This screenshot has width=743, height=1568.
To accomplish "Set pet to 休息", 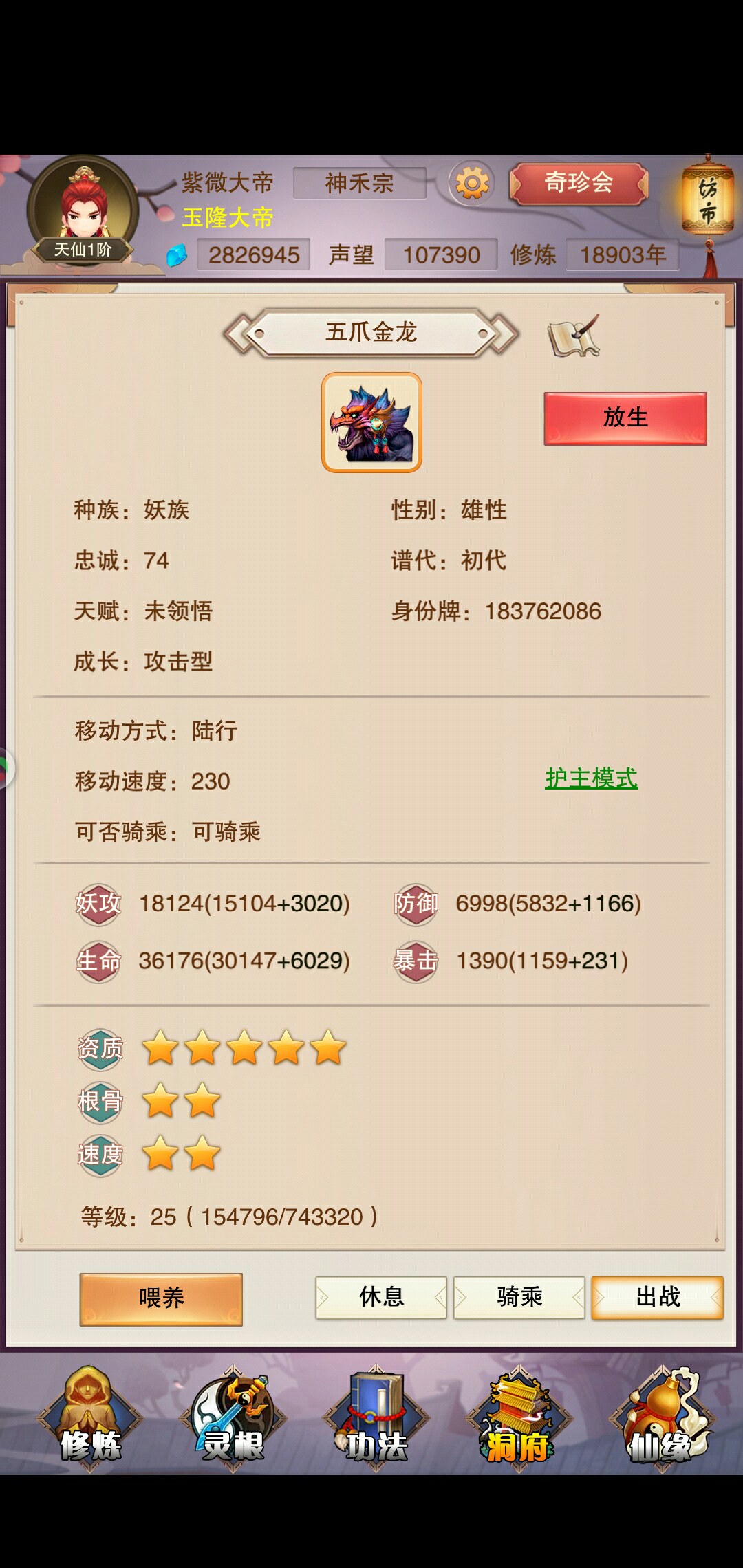I will tap(381, 1297).
